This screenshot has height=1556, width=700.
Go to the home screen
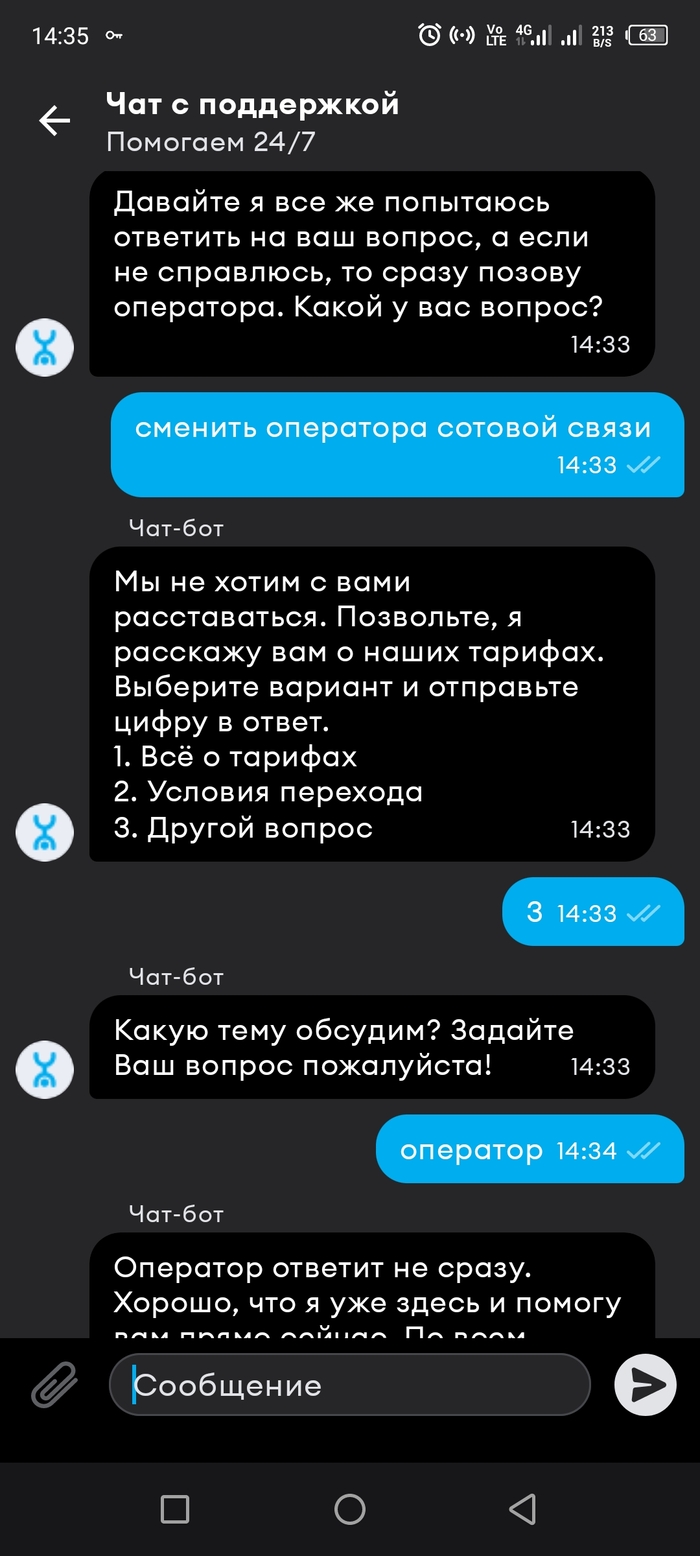pos(350,1509)
